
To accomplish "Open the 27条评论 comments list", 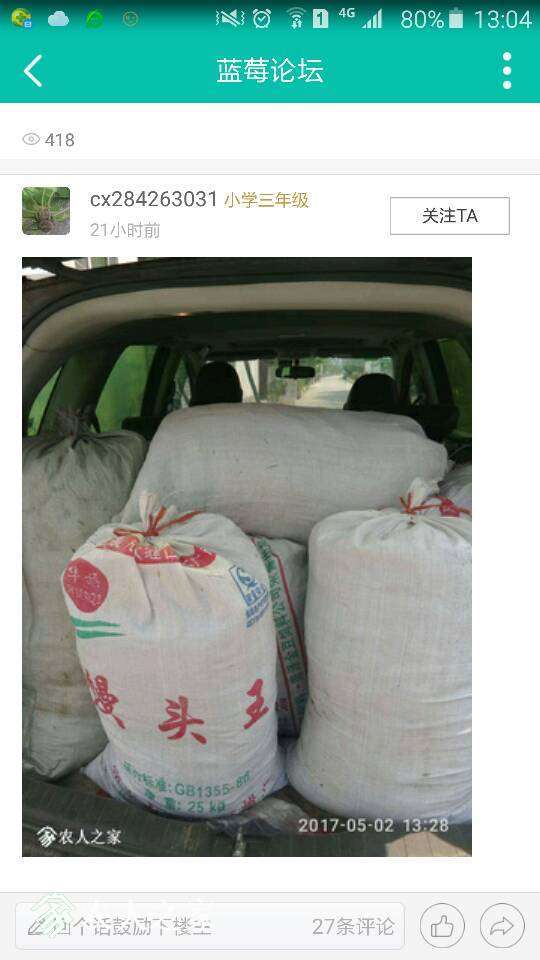I will point(353,926).
